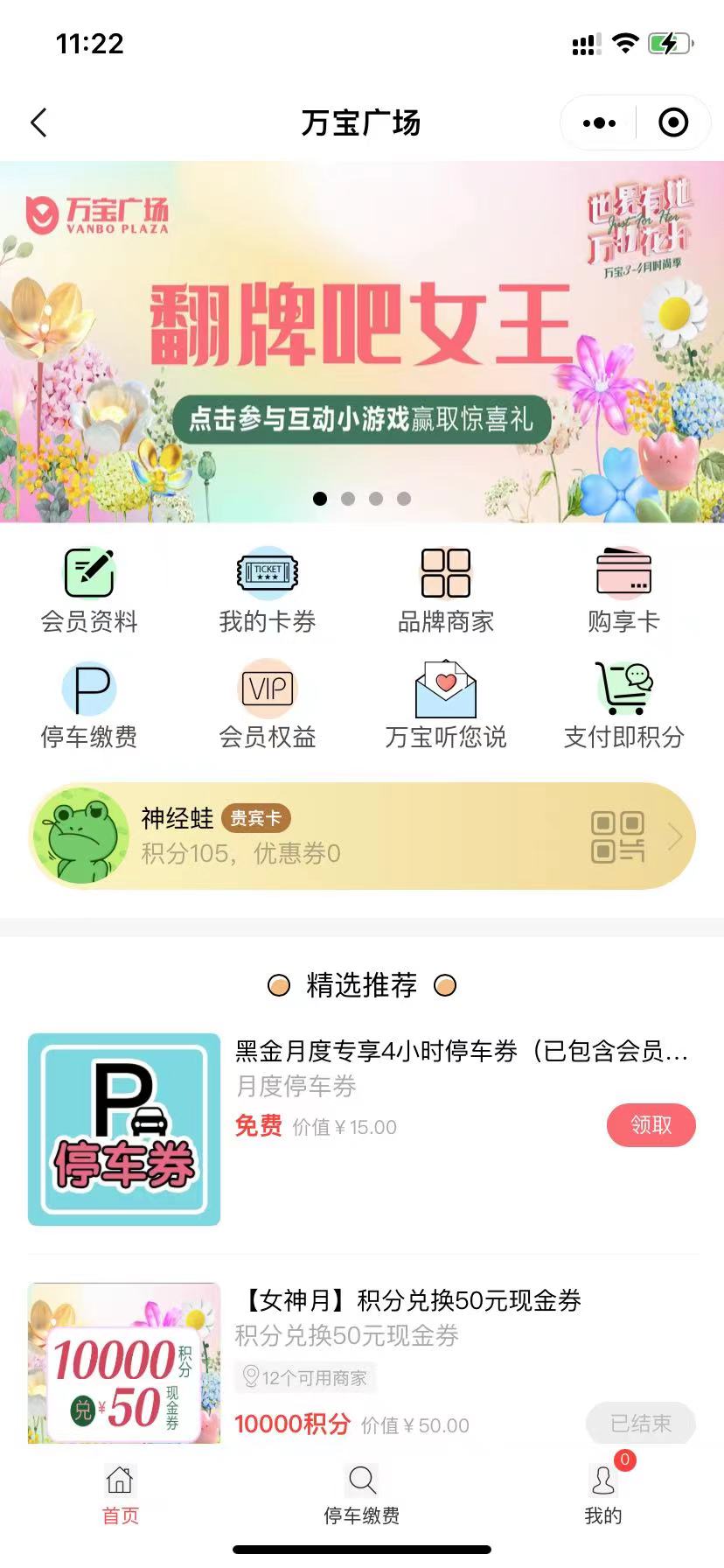Switch to the 首页 tab
This screenshot has height=1568, width=724.
tap(121, 1495)
